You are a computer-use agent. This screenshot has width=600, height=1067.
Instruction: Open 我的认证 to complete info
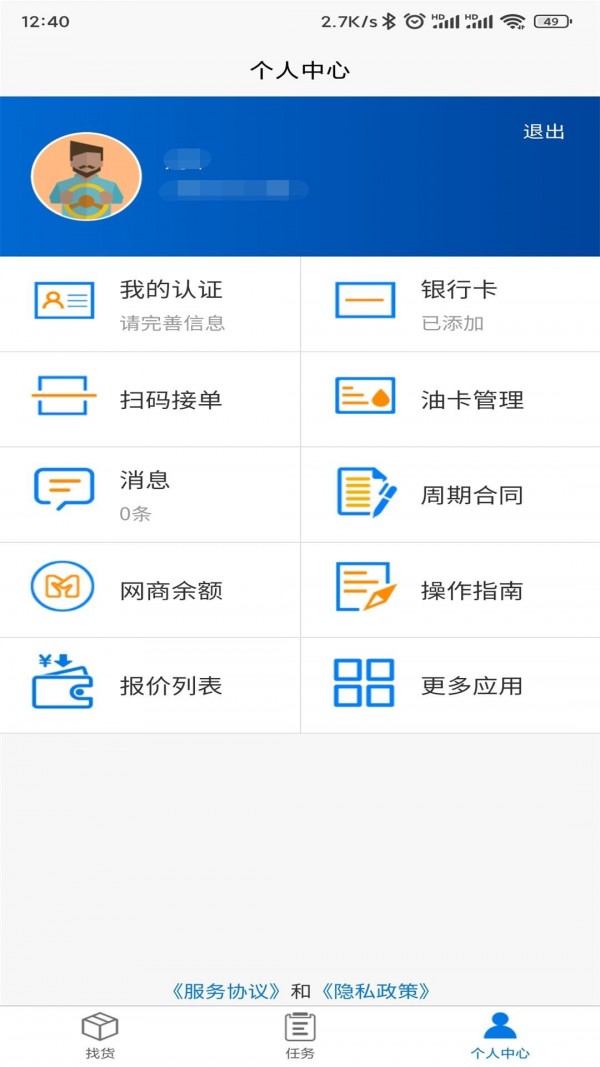(x=150, y=304)
